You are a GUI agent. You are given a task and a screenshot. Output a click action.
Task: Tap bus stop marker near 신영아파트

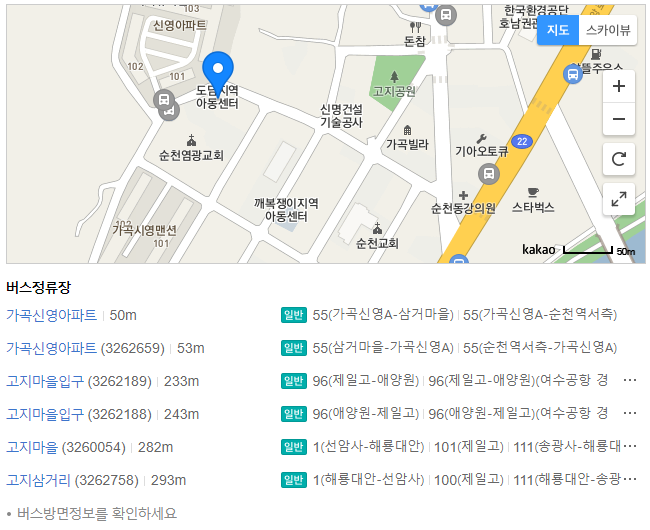(x=163, y=99)
